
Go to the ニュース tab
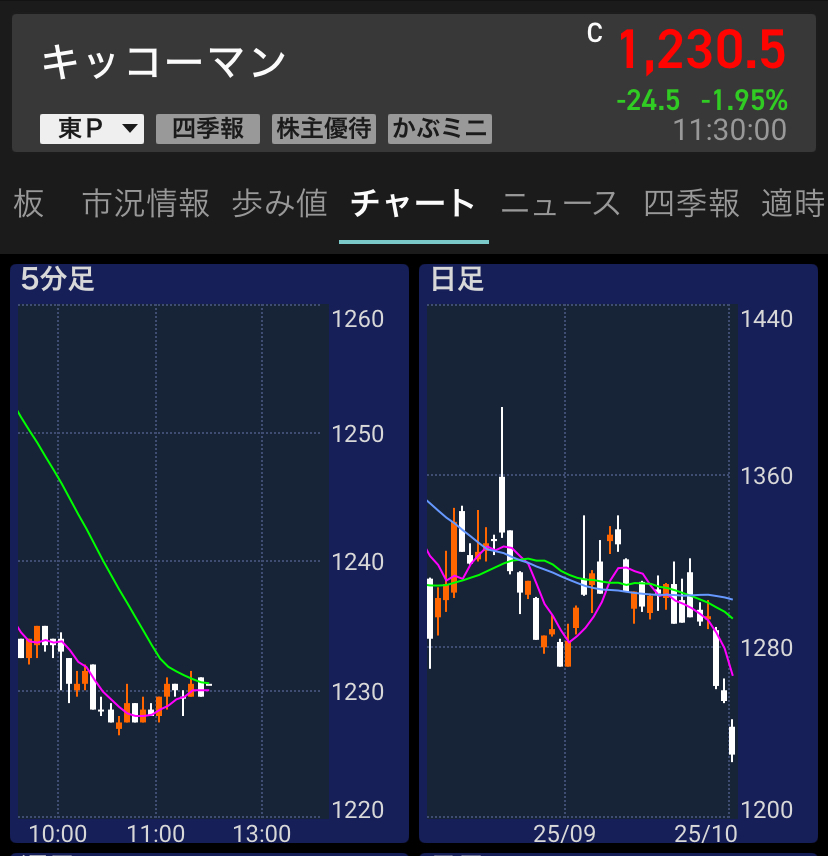[560, 204]
